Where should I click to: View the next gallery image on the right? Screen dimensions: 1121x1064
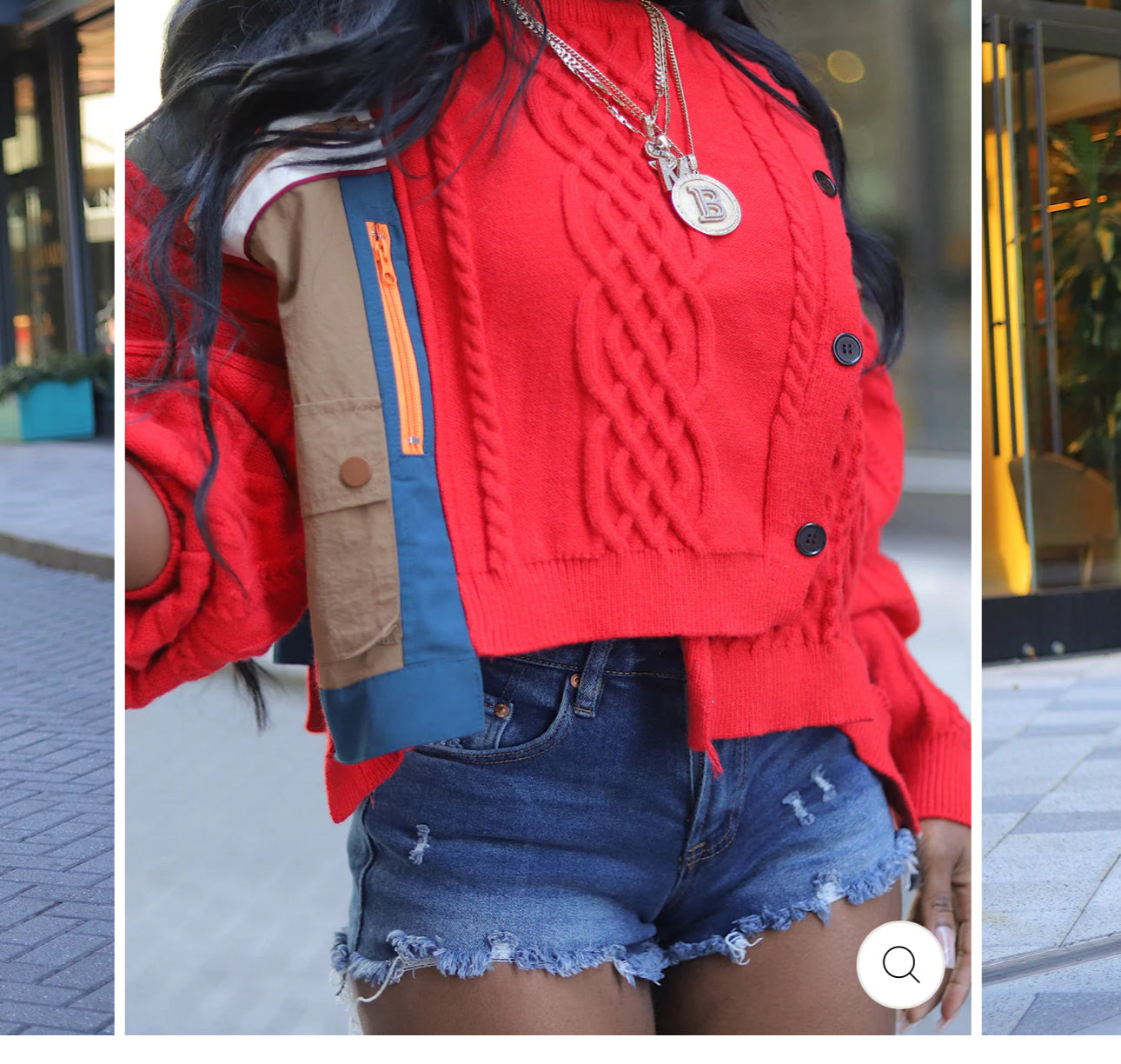coord(1051,517)
